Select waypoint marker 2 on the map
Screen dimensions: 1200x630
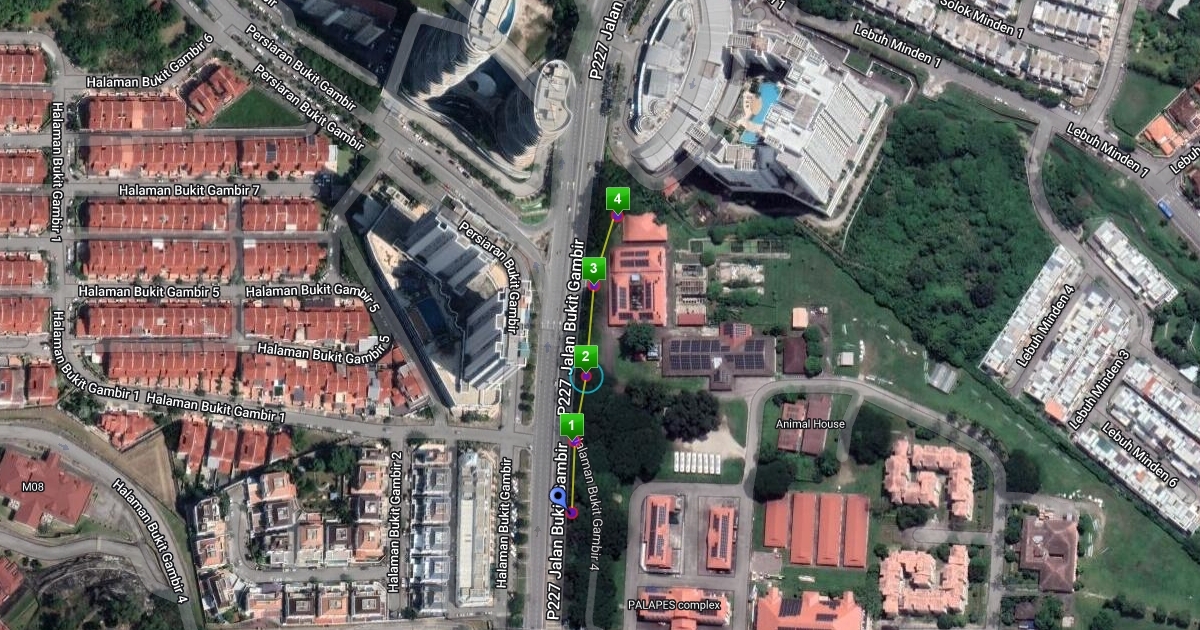click(586, 357)
